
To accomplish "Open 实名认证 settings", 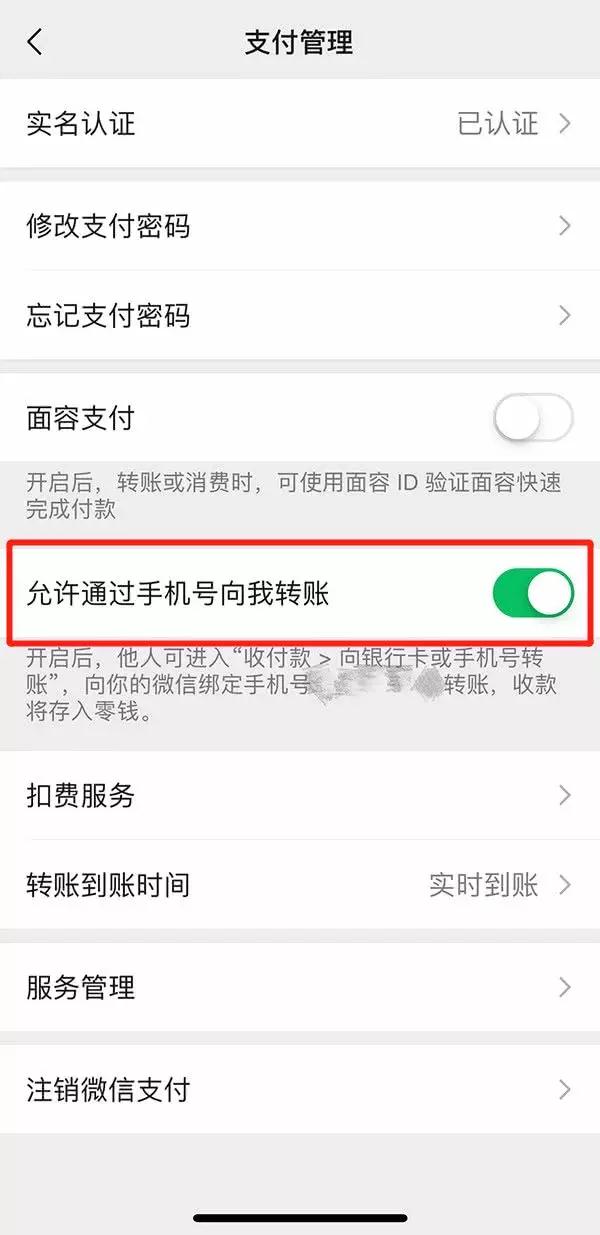I will tap(300, 124).
